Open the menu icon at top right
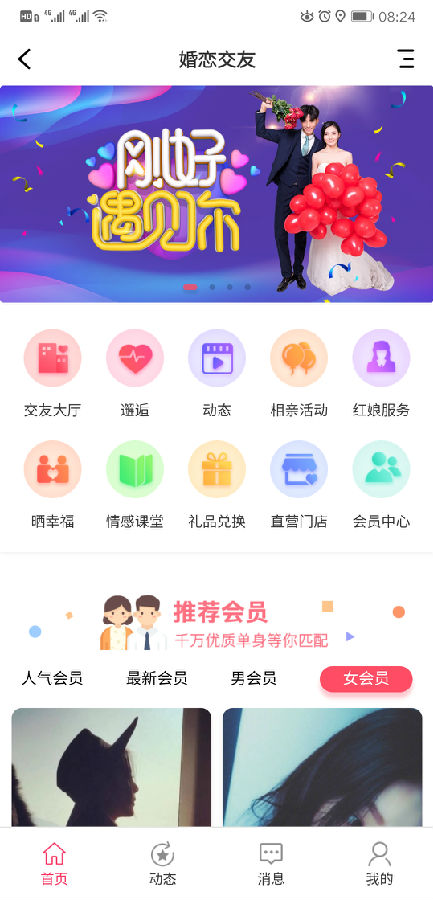This screenshot has width=433, height=900. click(406, 59)
